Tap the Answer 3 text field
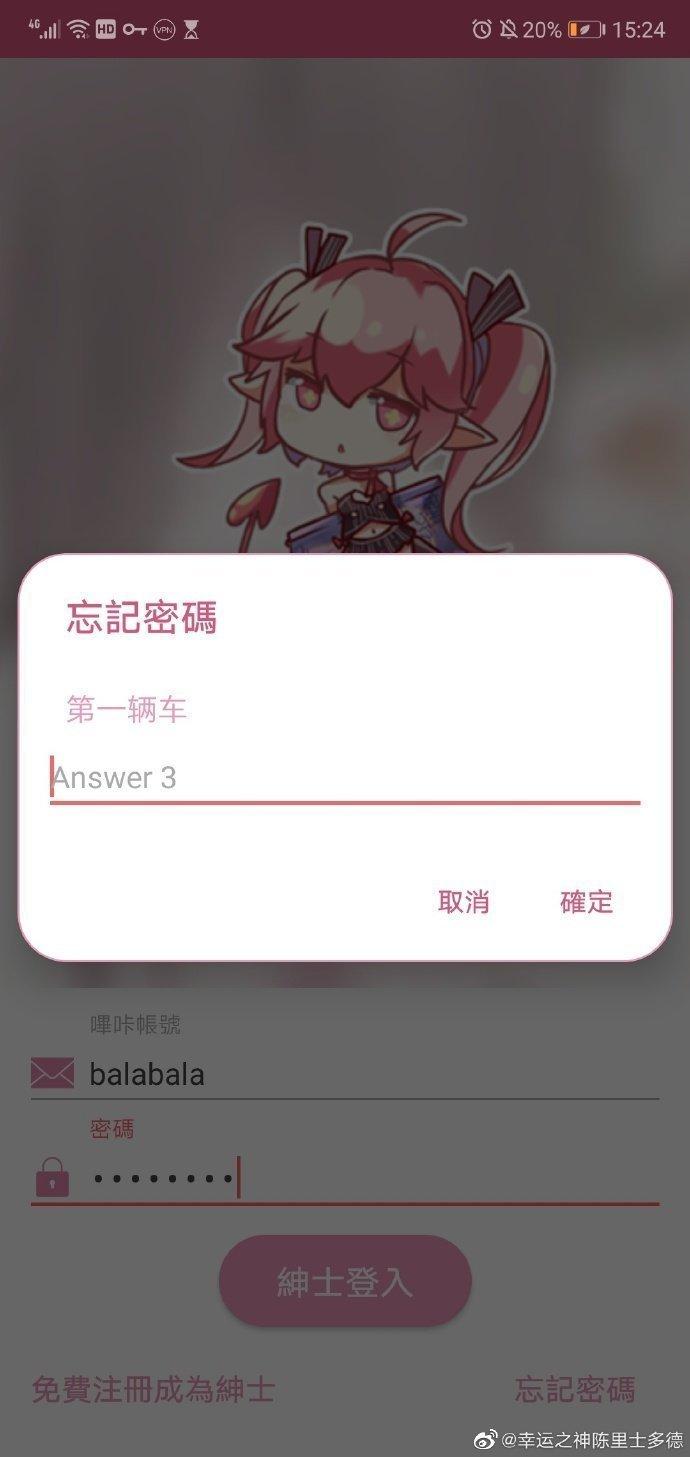Viewport: 690px width, 1457px height. tap(344, 778)
